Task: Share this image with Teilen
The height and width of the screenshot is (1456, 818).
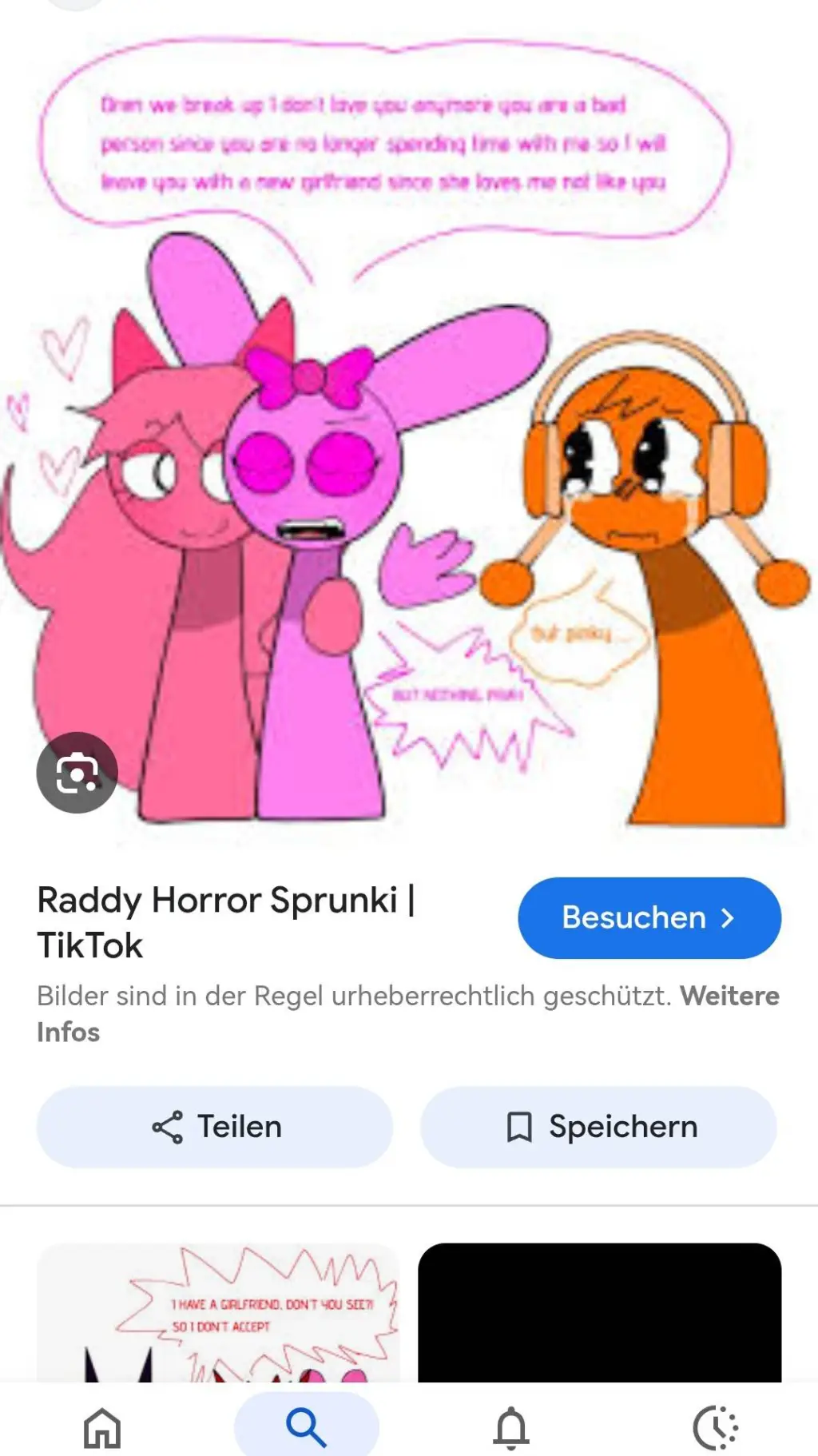Action: (x=215, y=1127)
